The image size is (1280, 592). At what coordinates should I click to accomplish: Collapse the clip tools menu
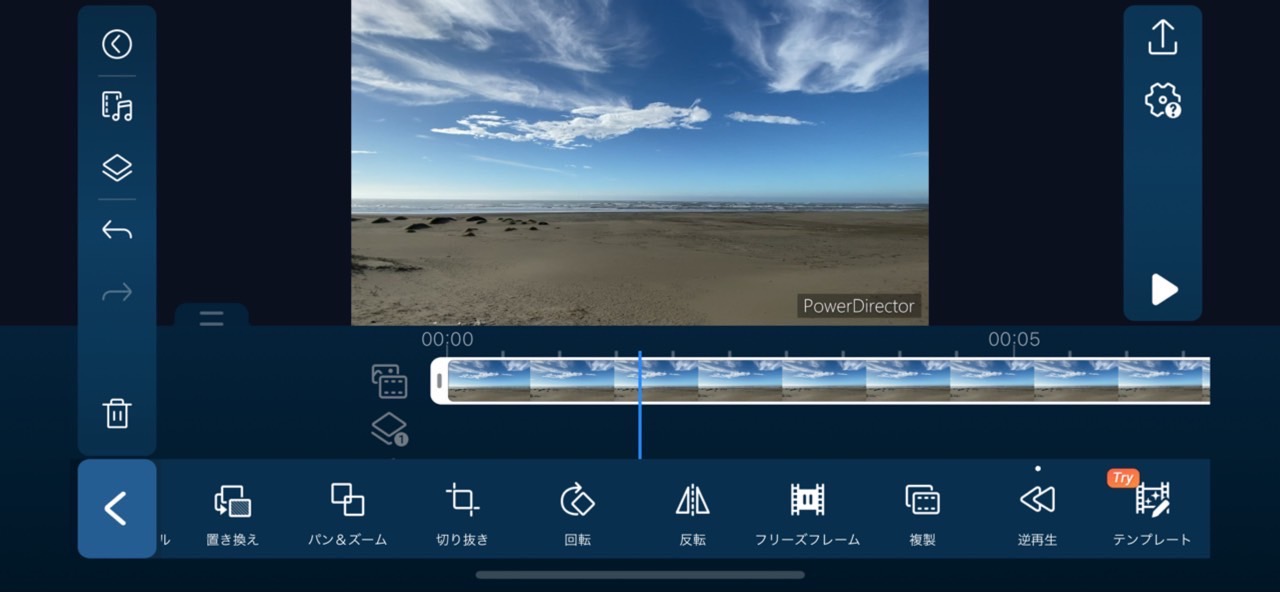[116, 508]
